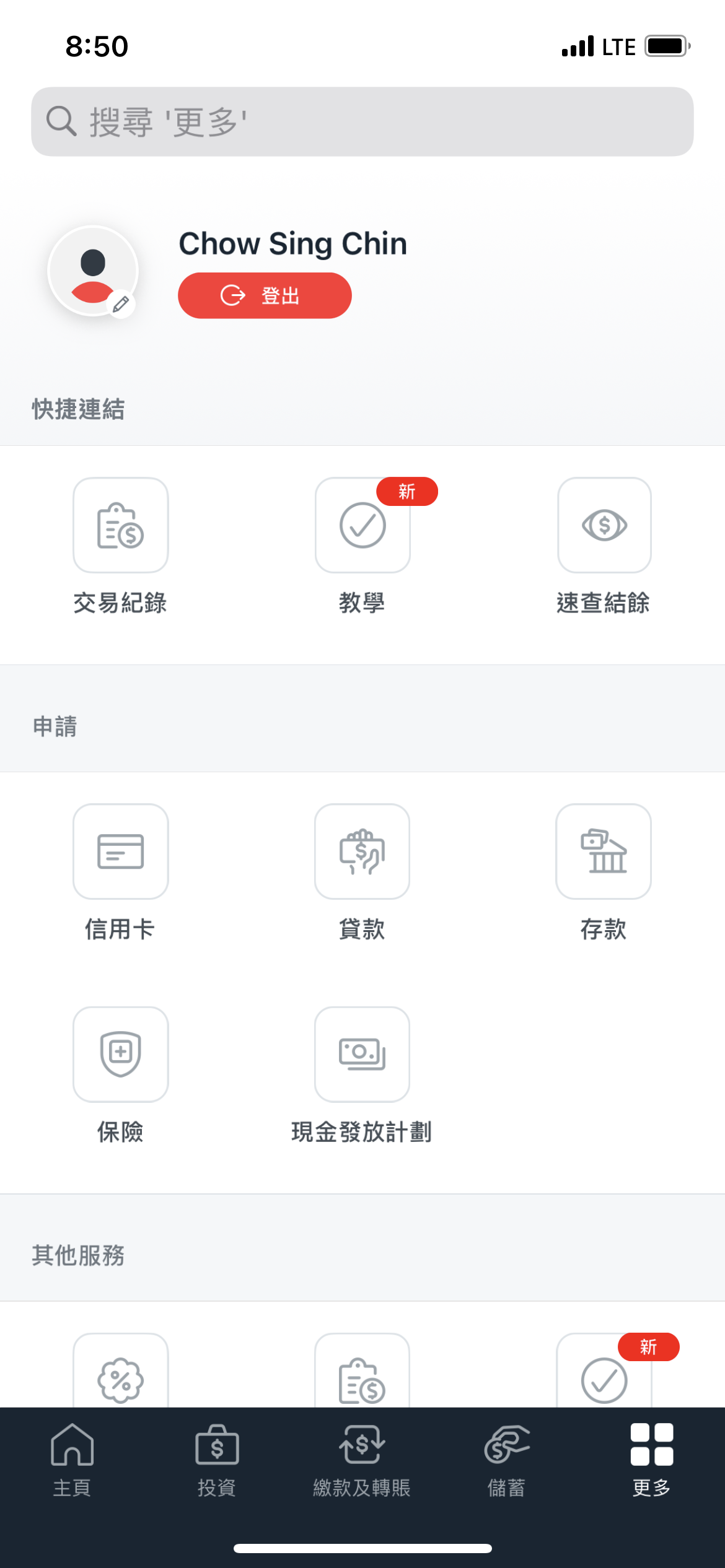Select the 更多 tab
The height and width of the screenshot is (1568, 725).
click(x=652, y=1459)
